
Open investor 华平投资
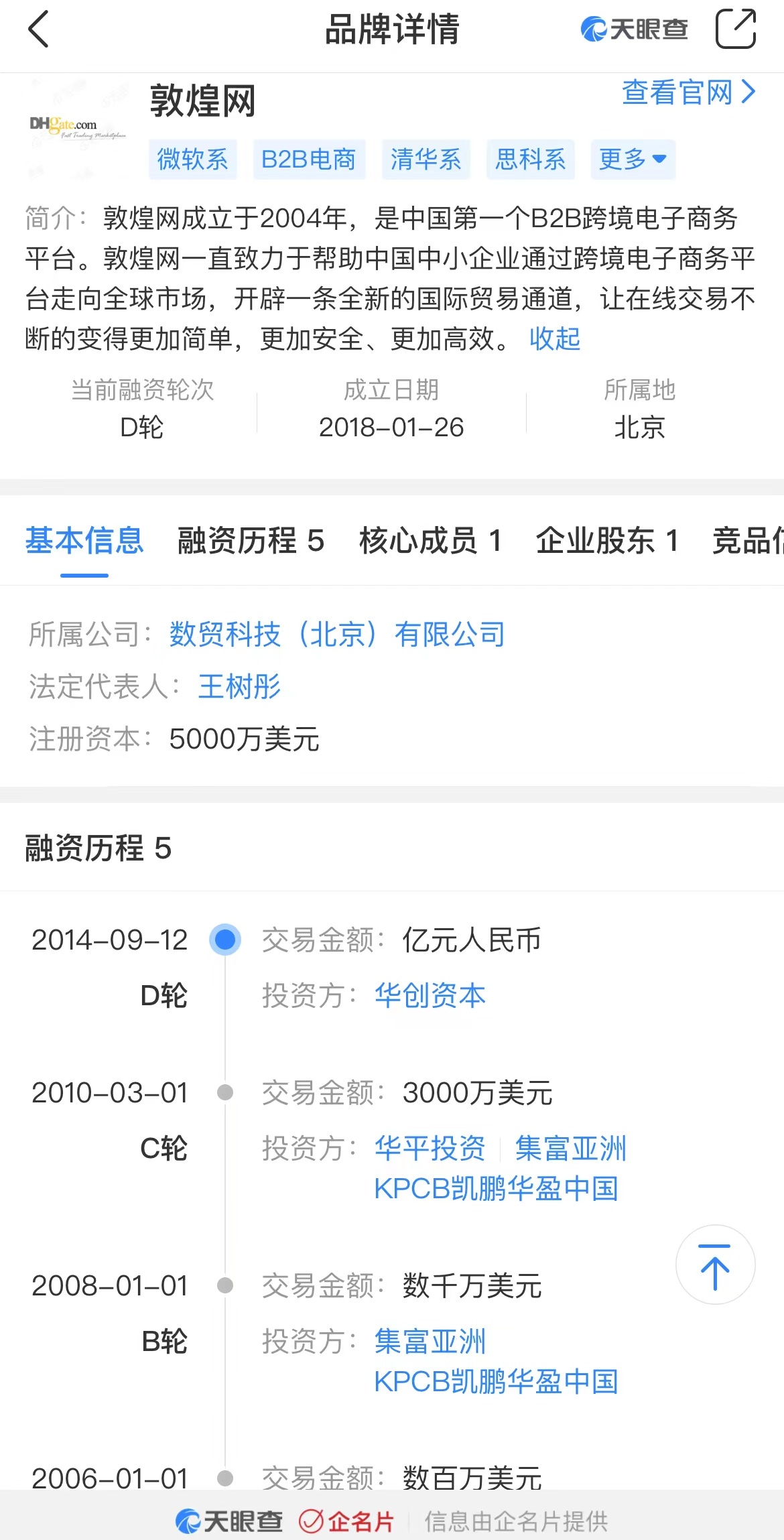coord(430,1149)
